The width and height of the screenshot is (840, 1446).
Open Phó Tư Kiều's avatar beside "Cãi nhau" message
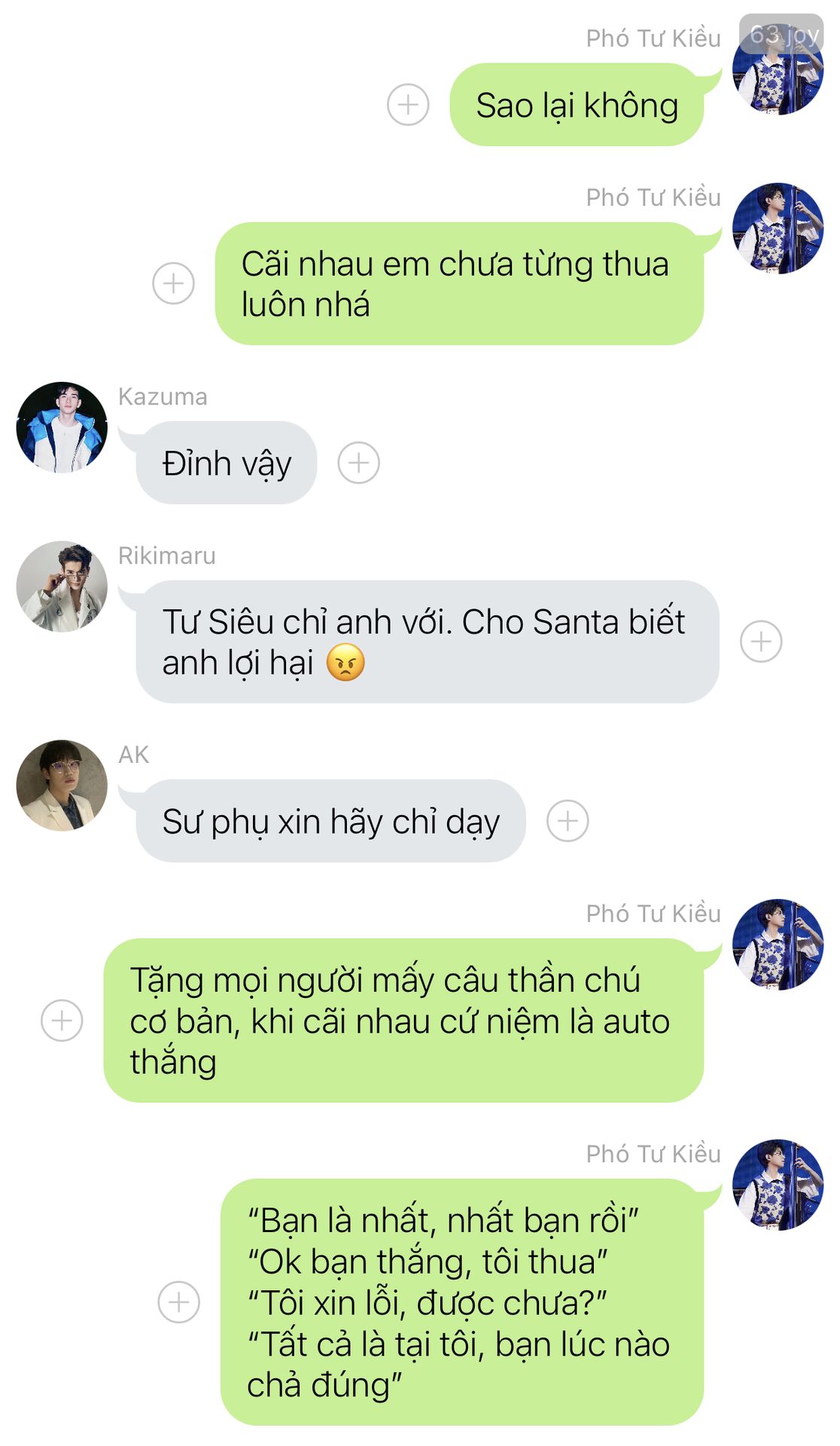778,228
